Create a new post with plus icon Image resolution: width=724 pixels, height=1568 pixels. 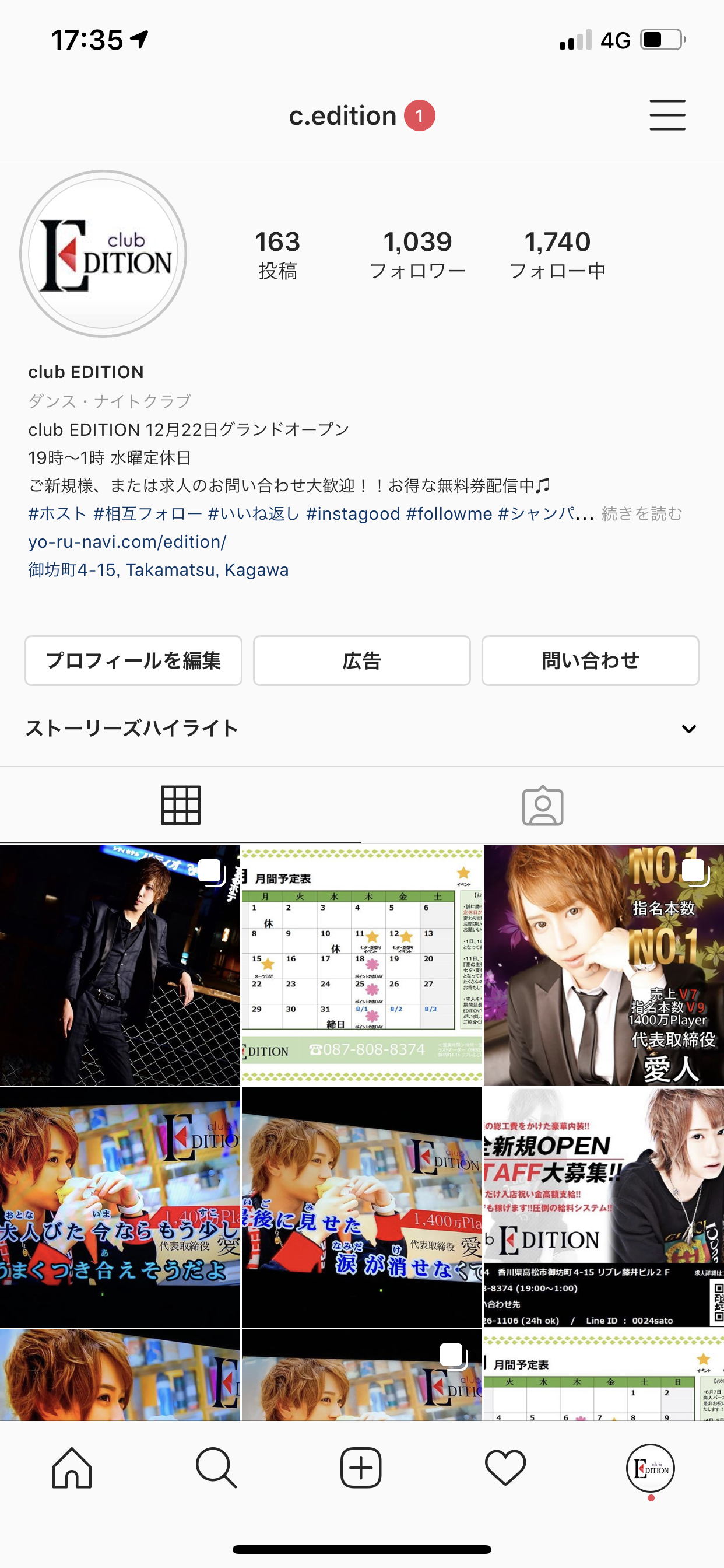click(361, 1468)
